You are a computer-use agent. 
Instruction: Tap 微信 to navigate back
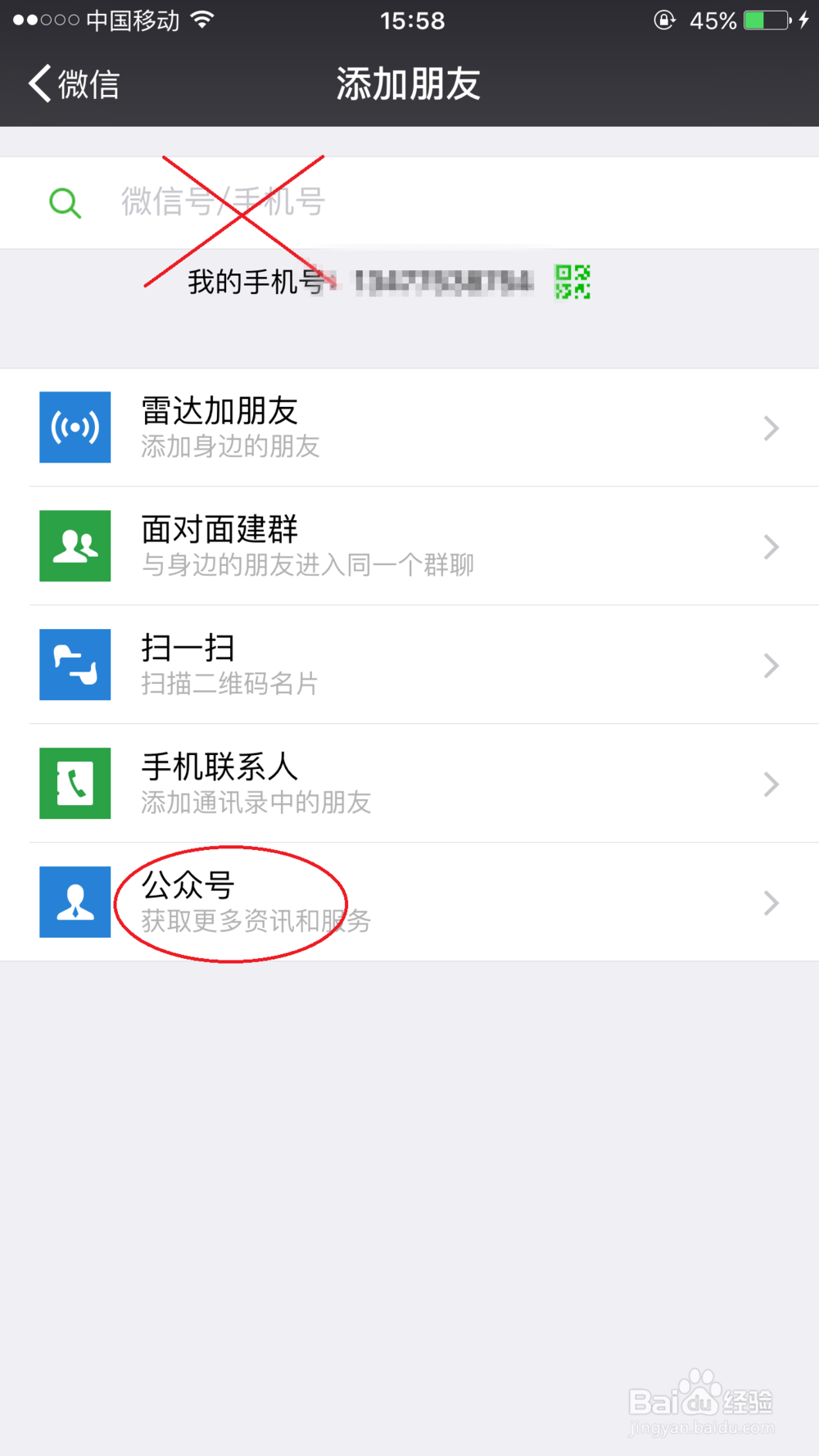click(x=74, y=83)
